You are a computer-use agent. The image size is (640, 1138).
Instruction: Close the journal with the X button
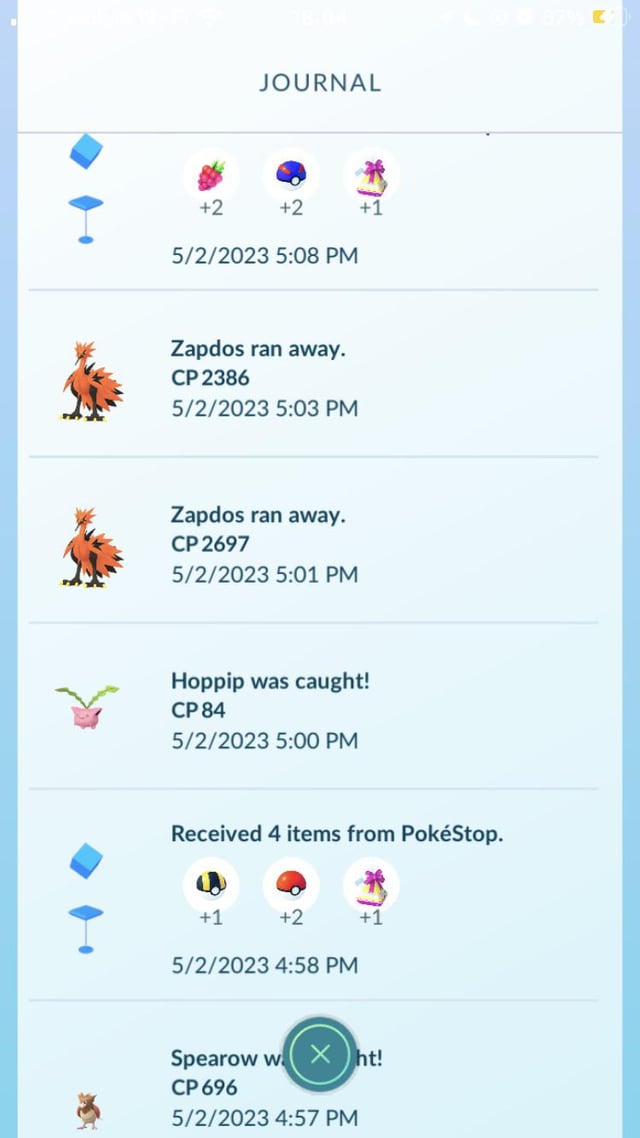click(320, 1053)
